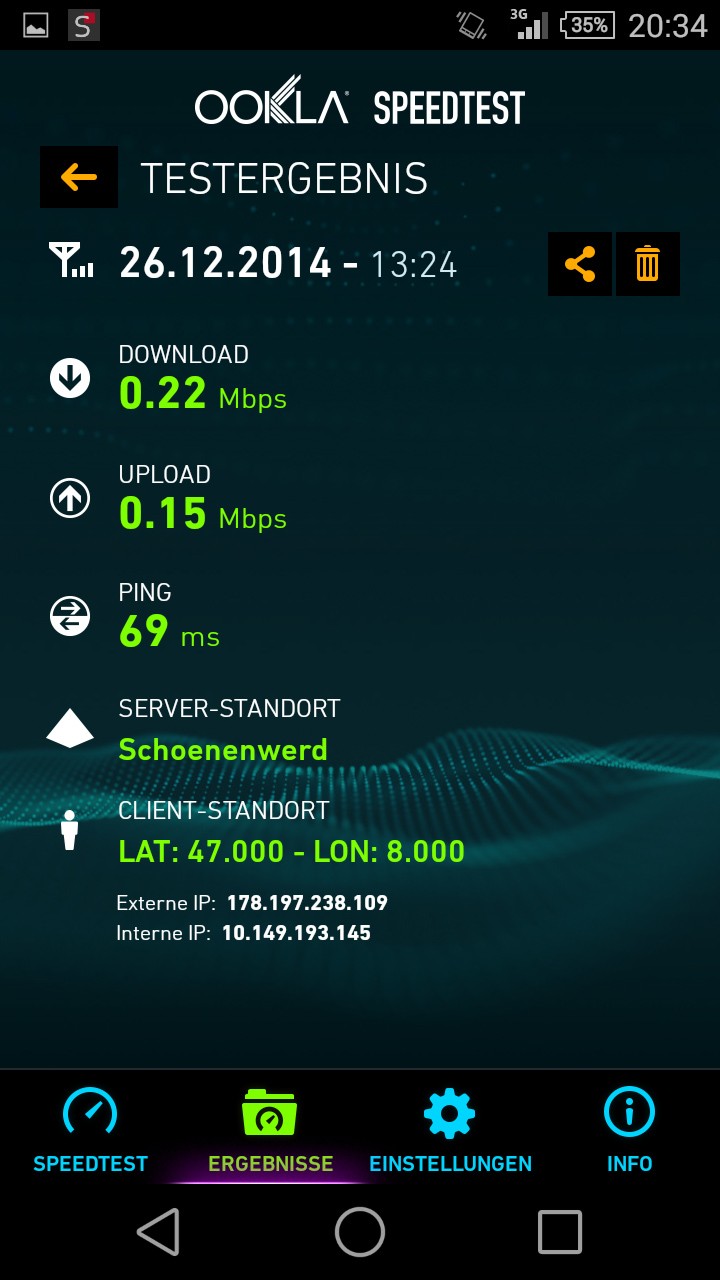Viewport: 720px width, 1280px height.
Task: Tap the share result icon
Action: [x=580, y=264]
